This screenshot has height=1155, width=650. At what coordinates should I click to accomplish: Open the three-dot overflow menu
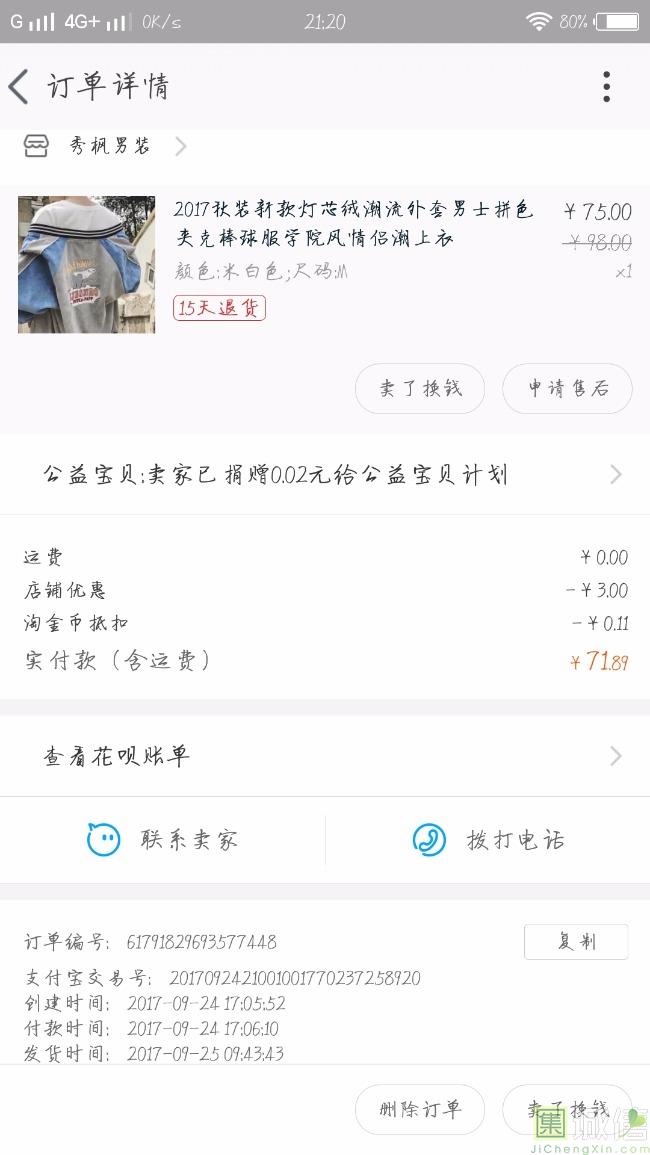pyautogui.click(x=606, y=87)
